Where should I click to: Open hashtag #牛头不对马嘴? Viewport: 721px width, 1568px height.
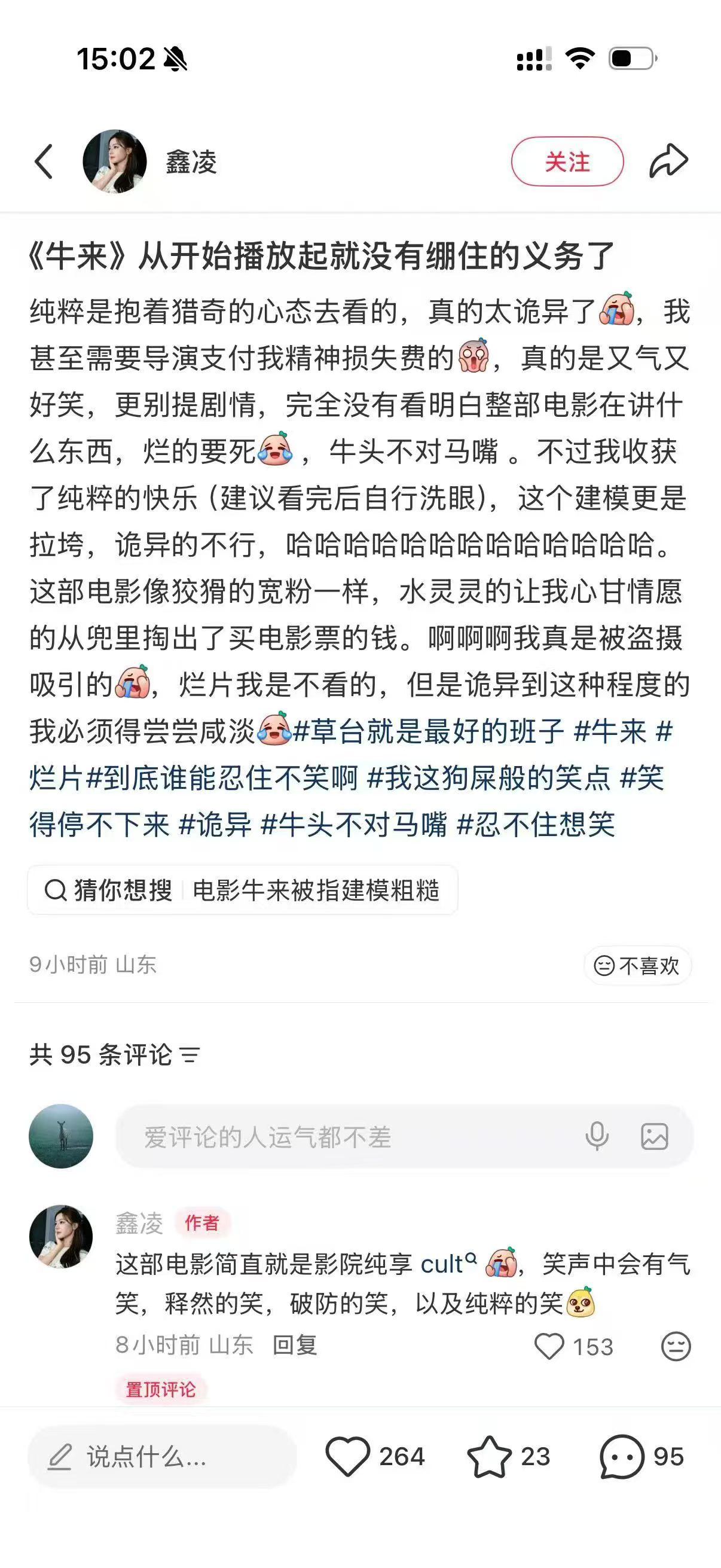(x=353, y=825)
